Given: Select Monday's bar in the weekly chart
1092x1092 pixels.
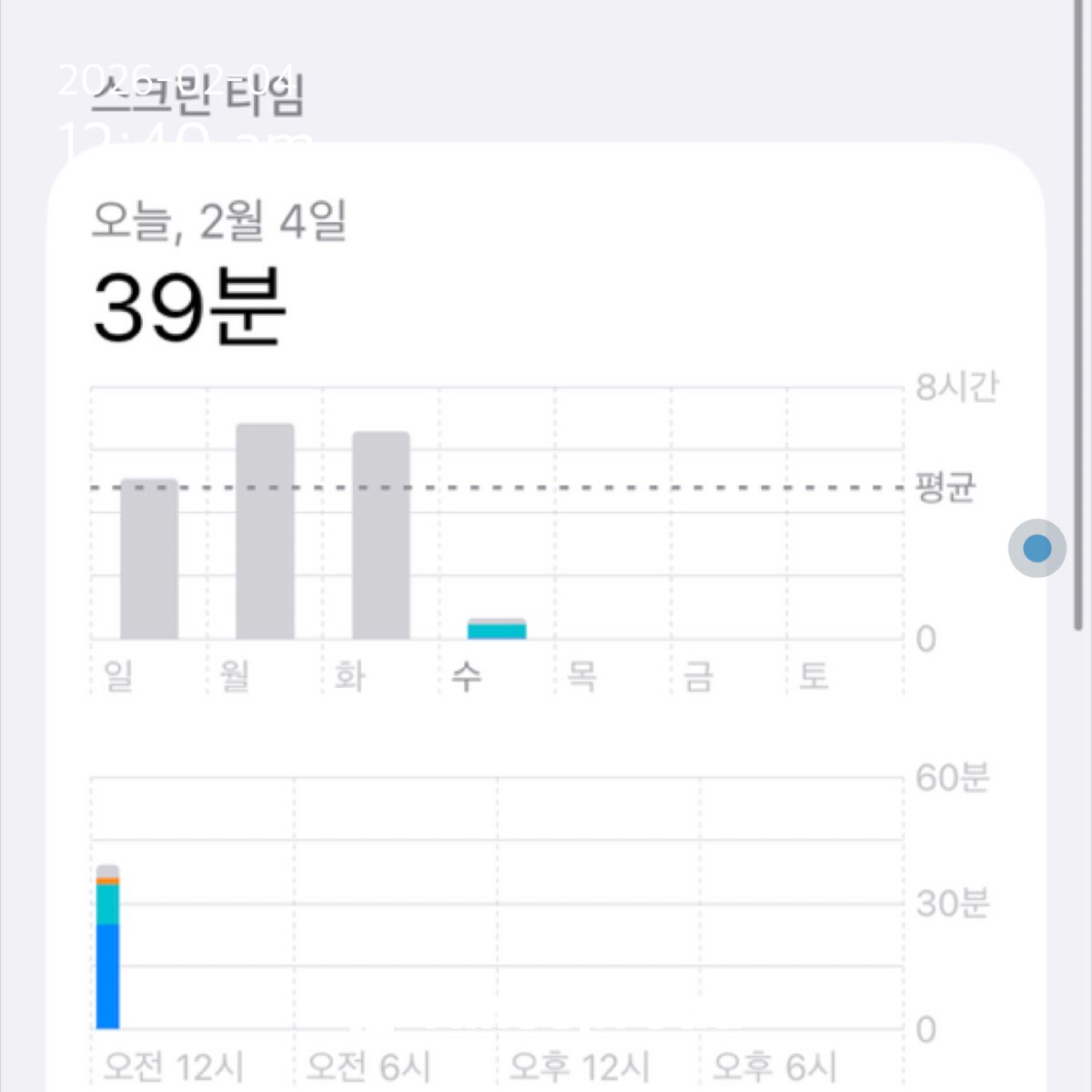Looking at the screenshot, I should 265,532.
